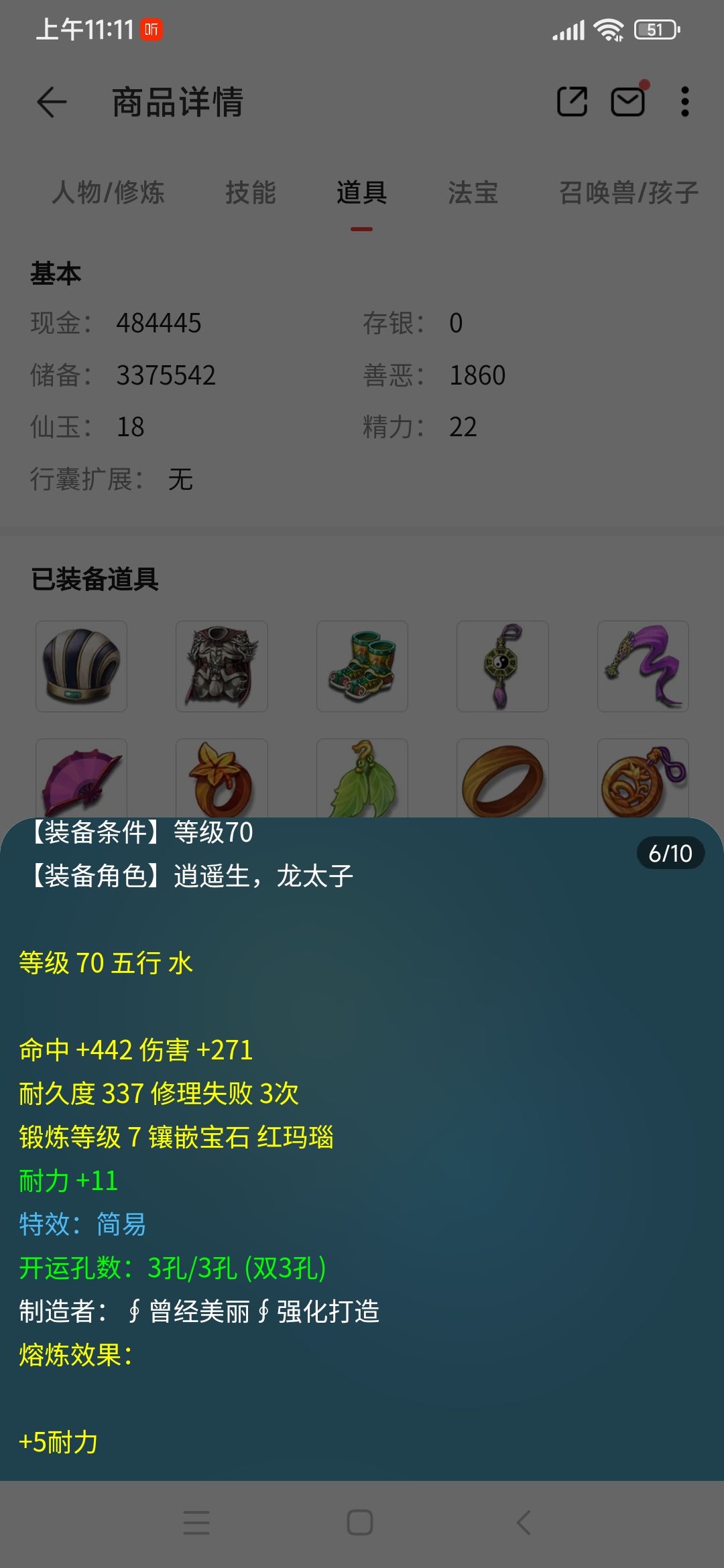Open the 召唤兽/孩子 tab

[x=628, y=193]
